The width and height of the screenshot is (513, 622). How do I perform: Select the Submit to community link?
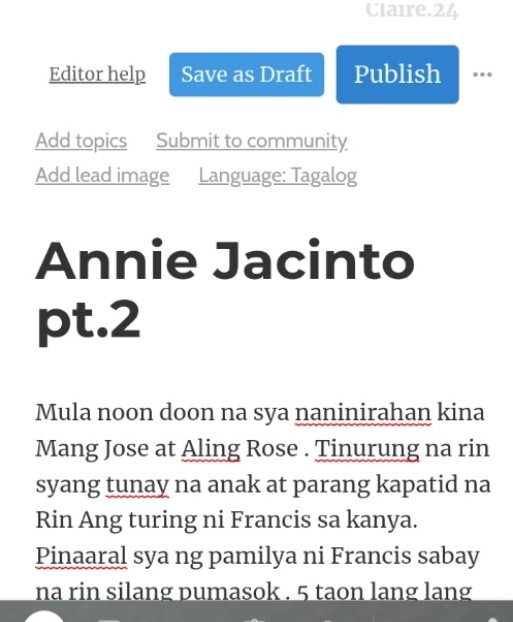click(252, 141)
